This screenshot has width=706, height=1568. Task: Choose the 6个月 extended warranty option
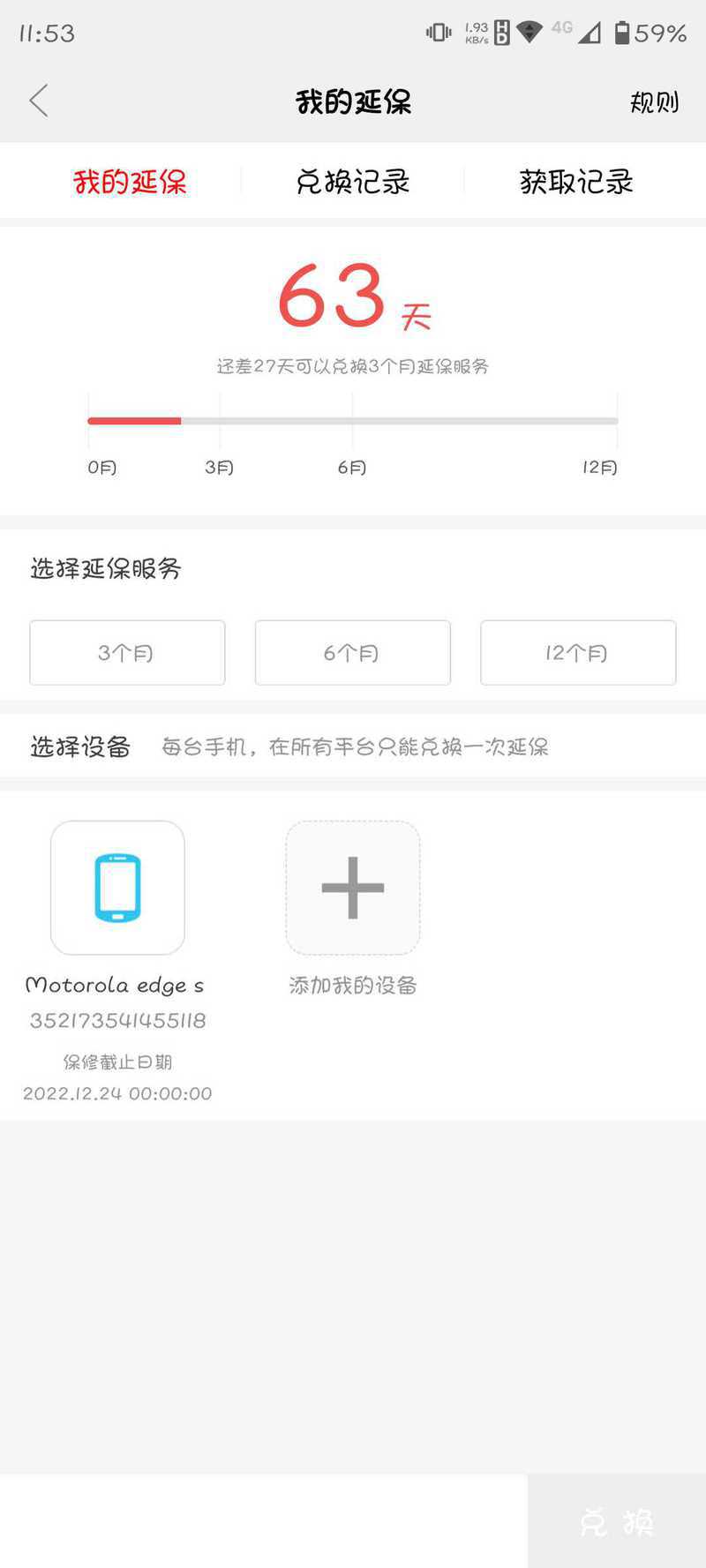tap(352, 653)
